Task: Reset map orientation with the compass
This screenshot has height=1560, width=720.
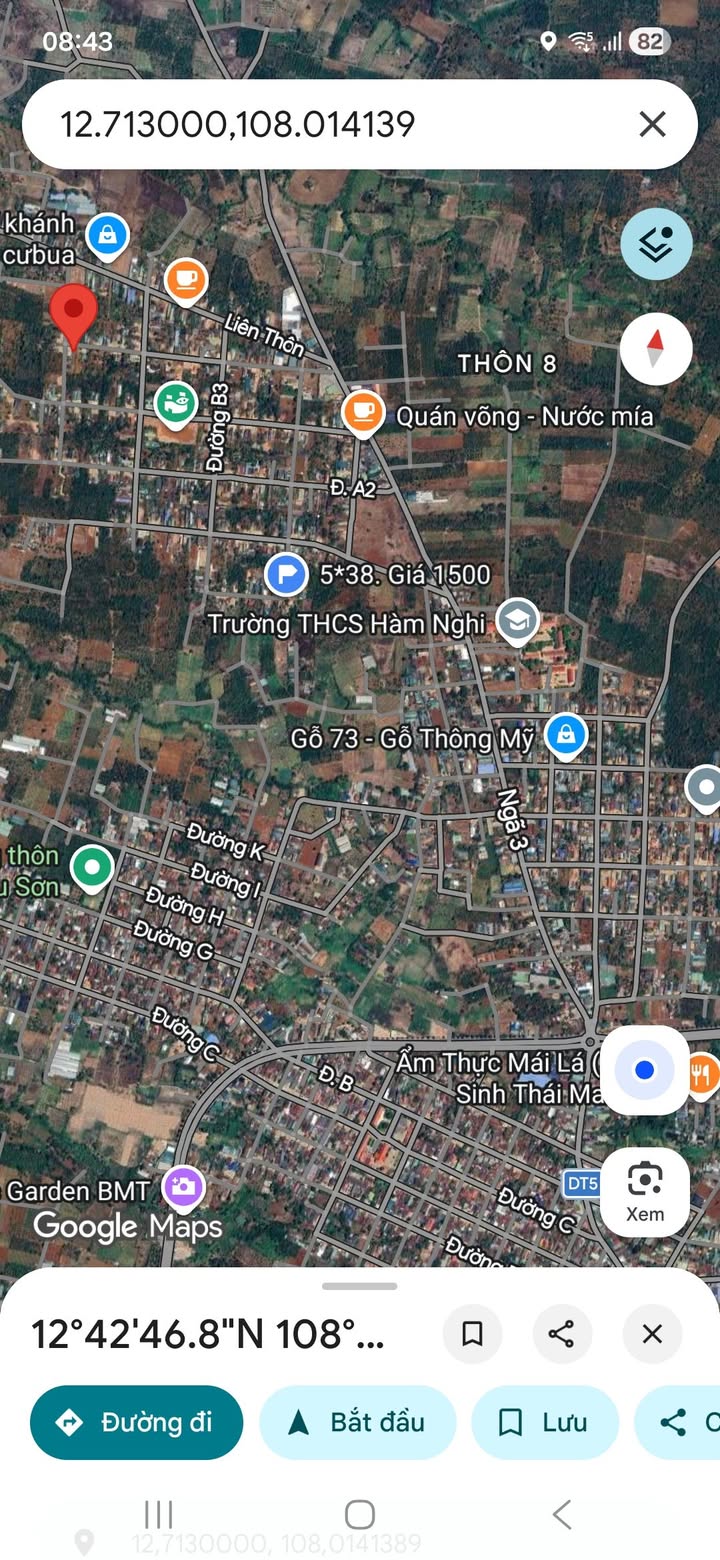Action: tap(656, 349)
